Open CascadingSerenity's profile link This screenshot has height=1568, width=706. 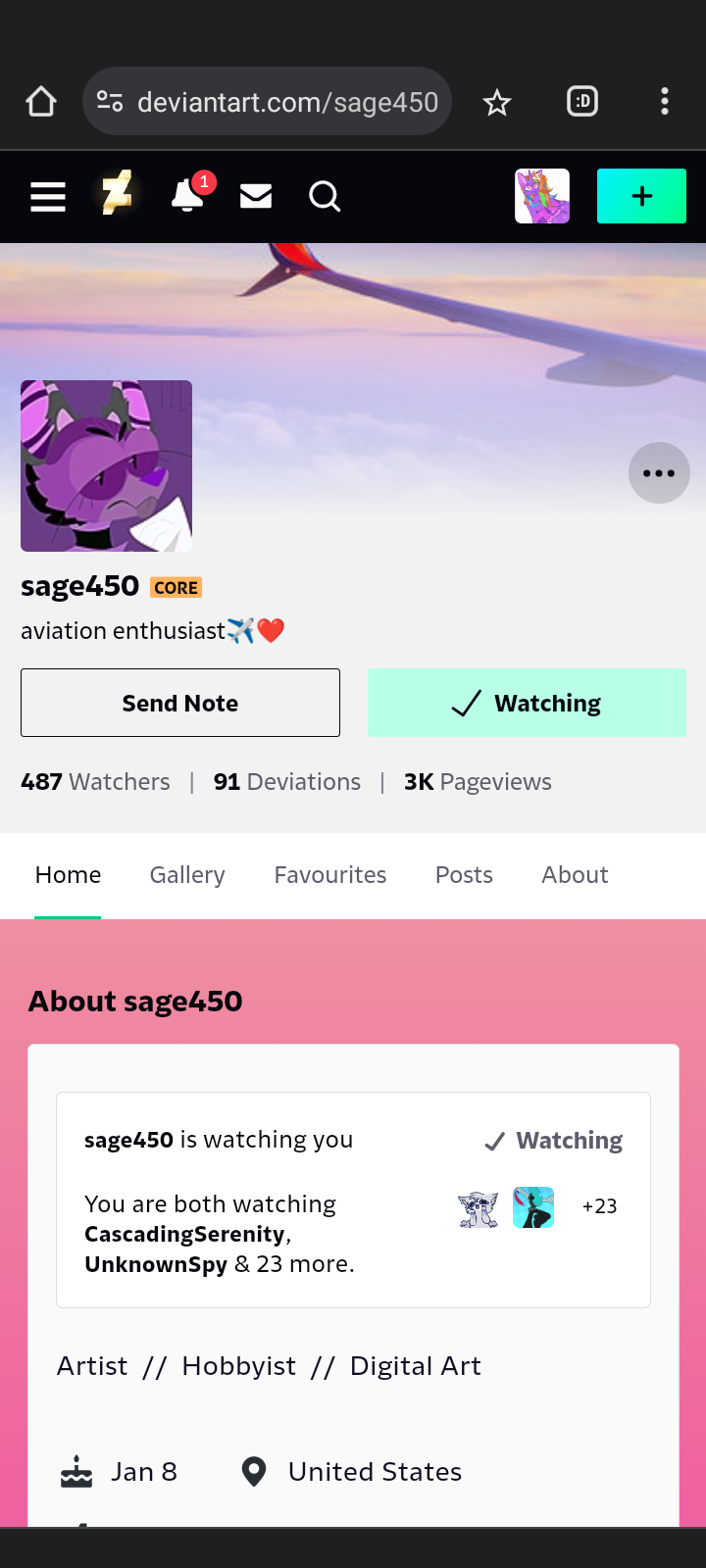[184, 1234]
